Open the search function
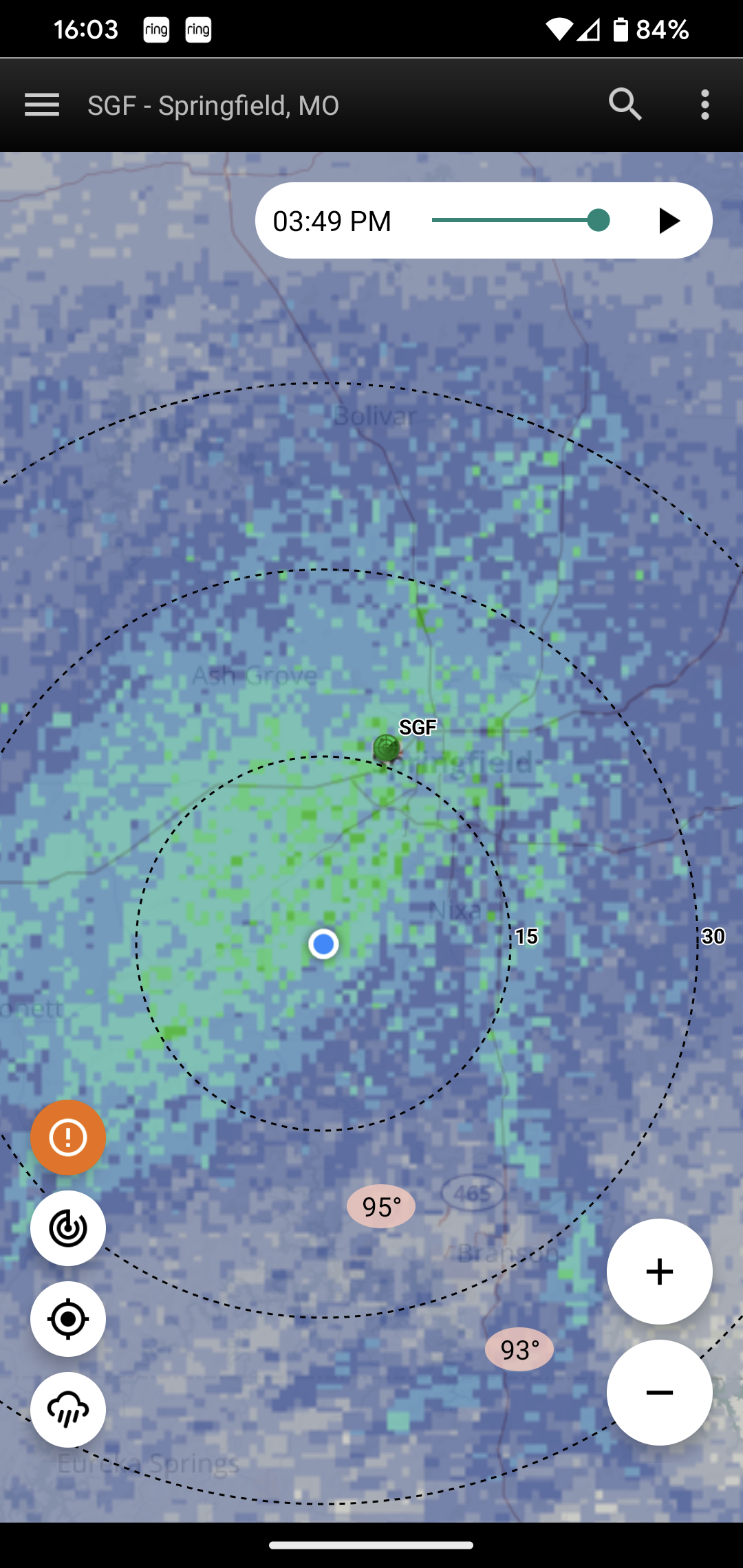 (x=625, y=105)
